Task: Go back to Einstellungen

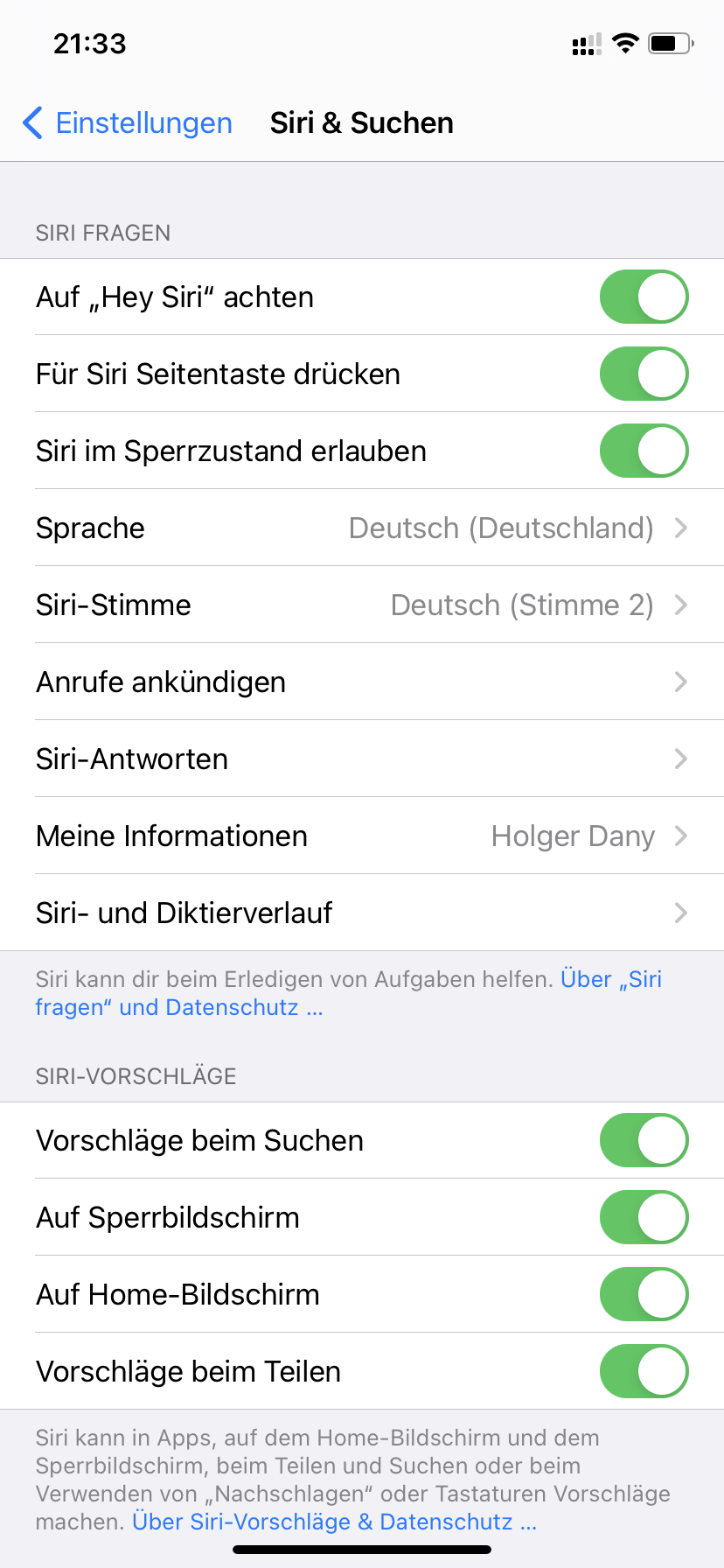Action: click(128, 123)
